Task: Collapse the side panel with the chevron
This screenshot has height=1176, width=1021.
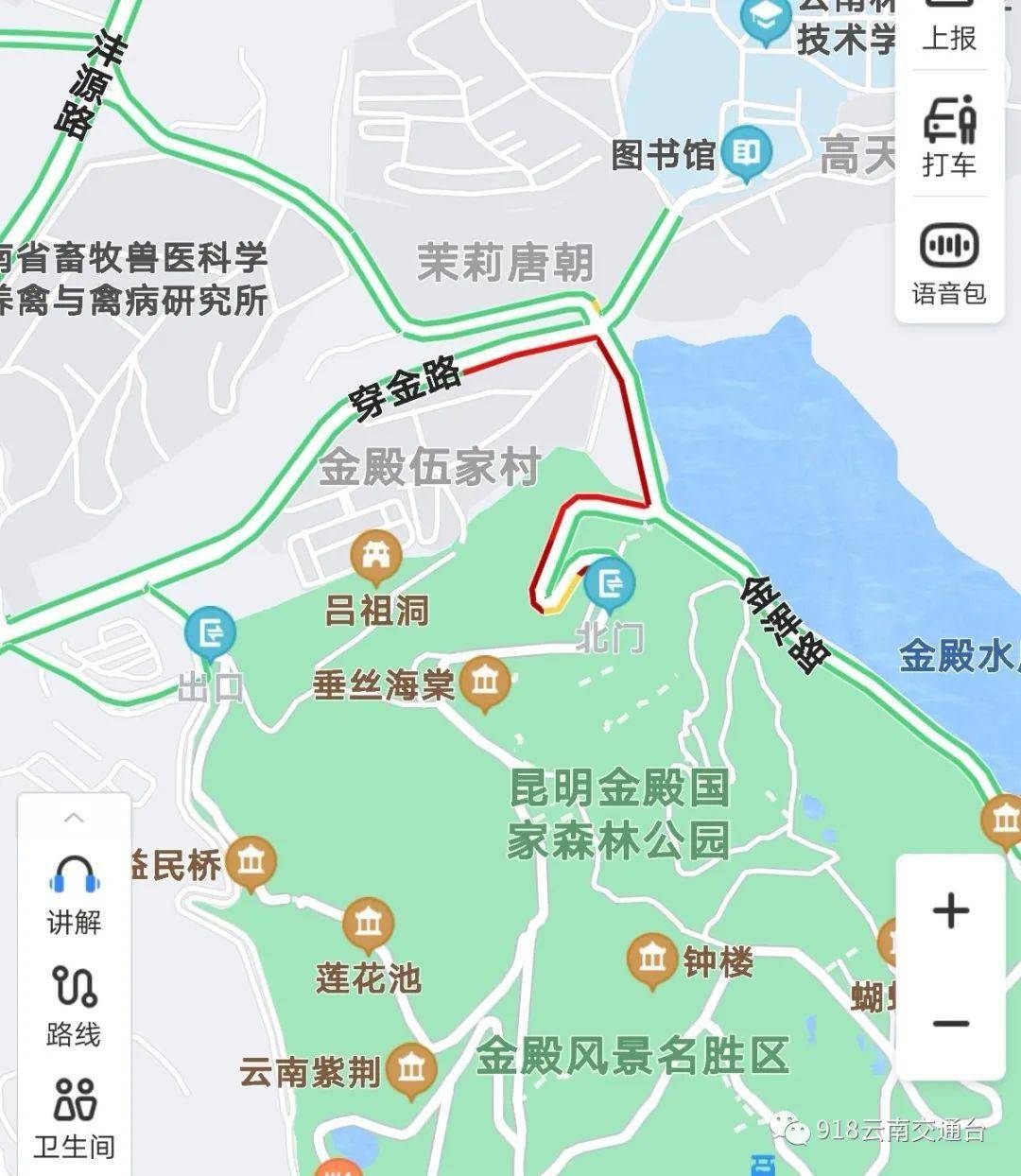Action: 74,815
